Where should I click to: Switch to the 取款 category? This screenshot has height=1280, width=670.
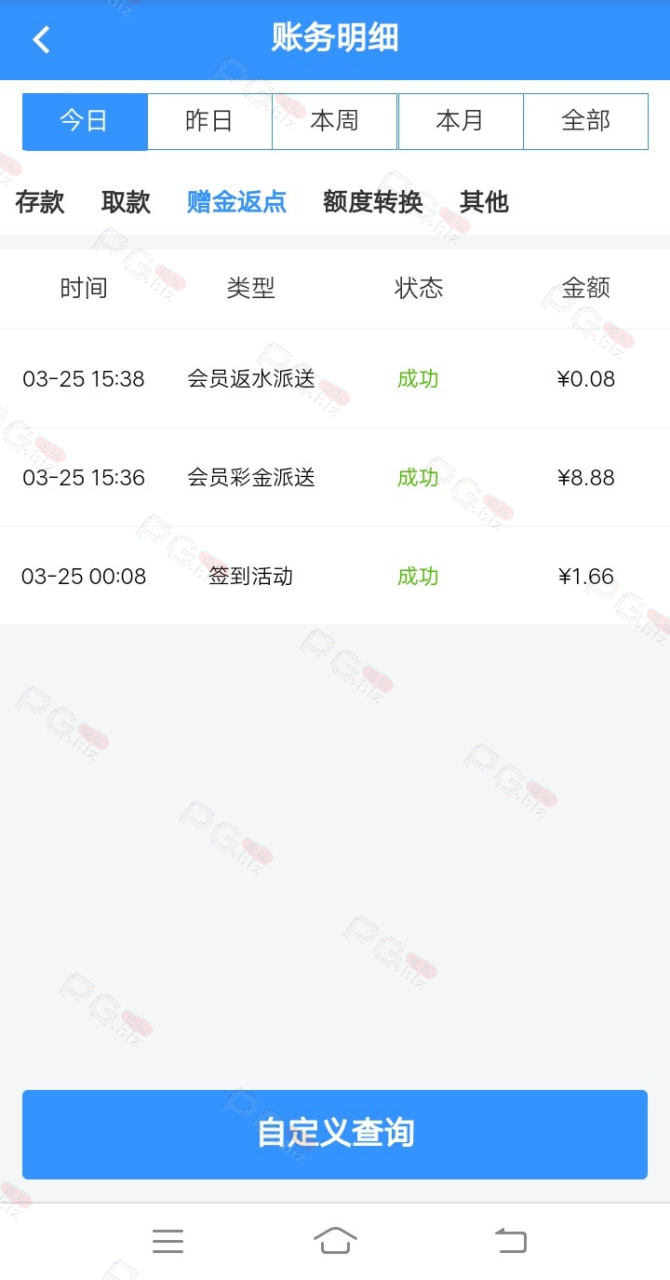tap(126, 202)
